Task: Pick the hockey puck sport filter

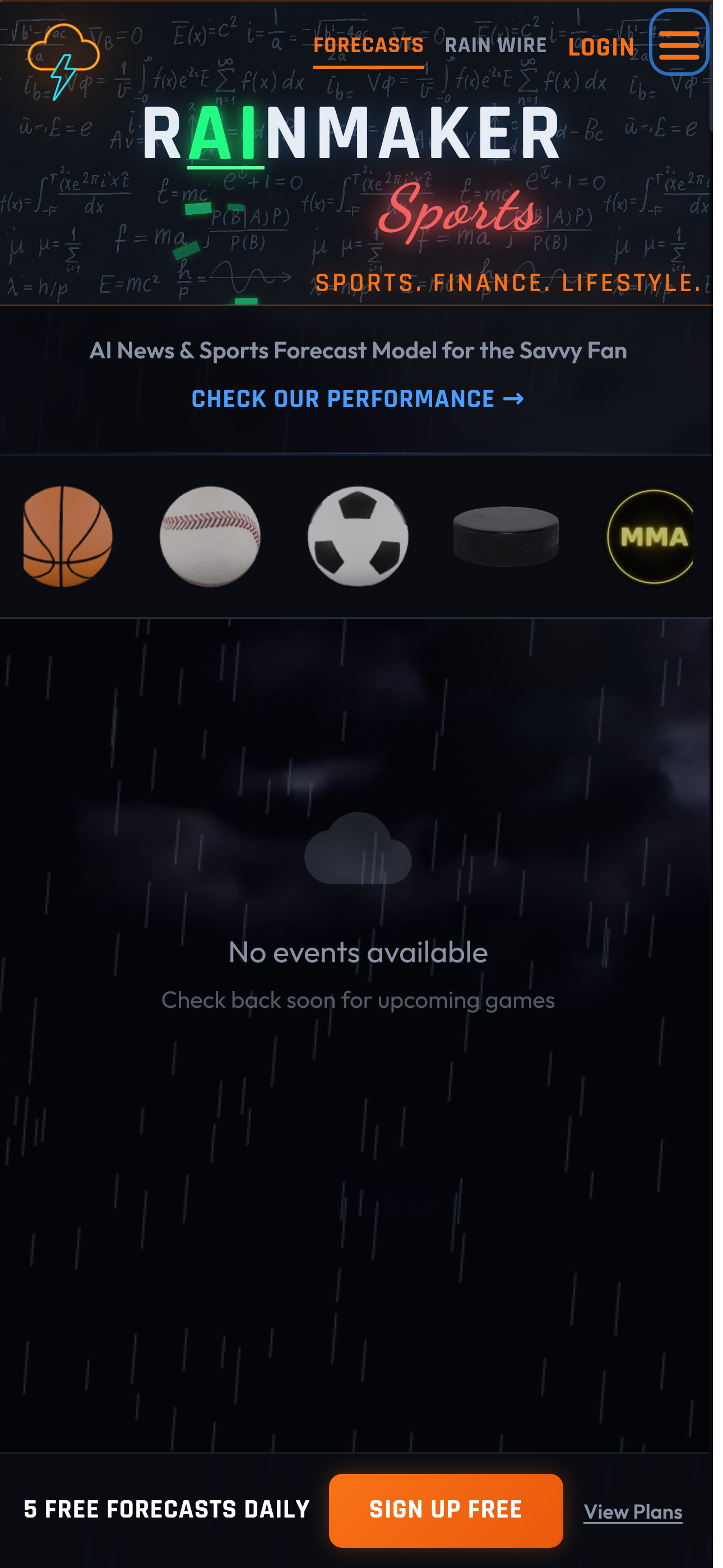Action: 506,536
